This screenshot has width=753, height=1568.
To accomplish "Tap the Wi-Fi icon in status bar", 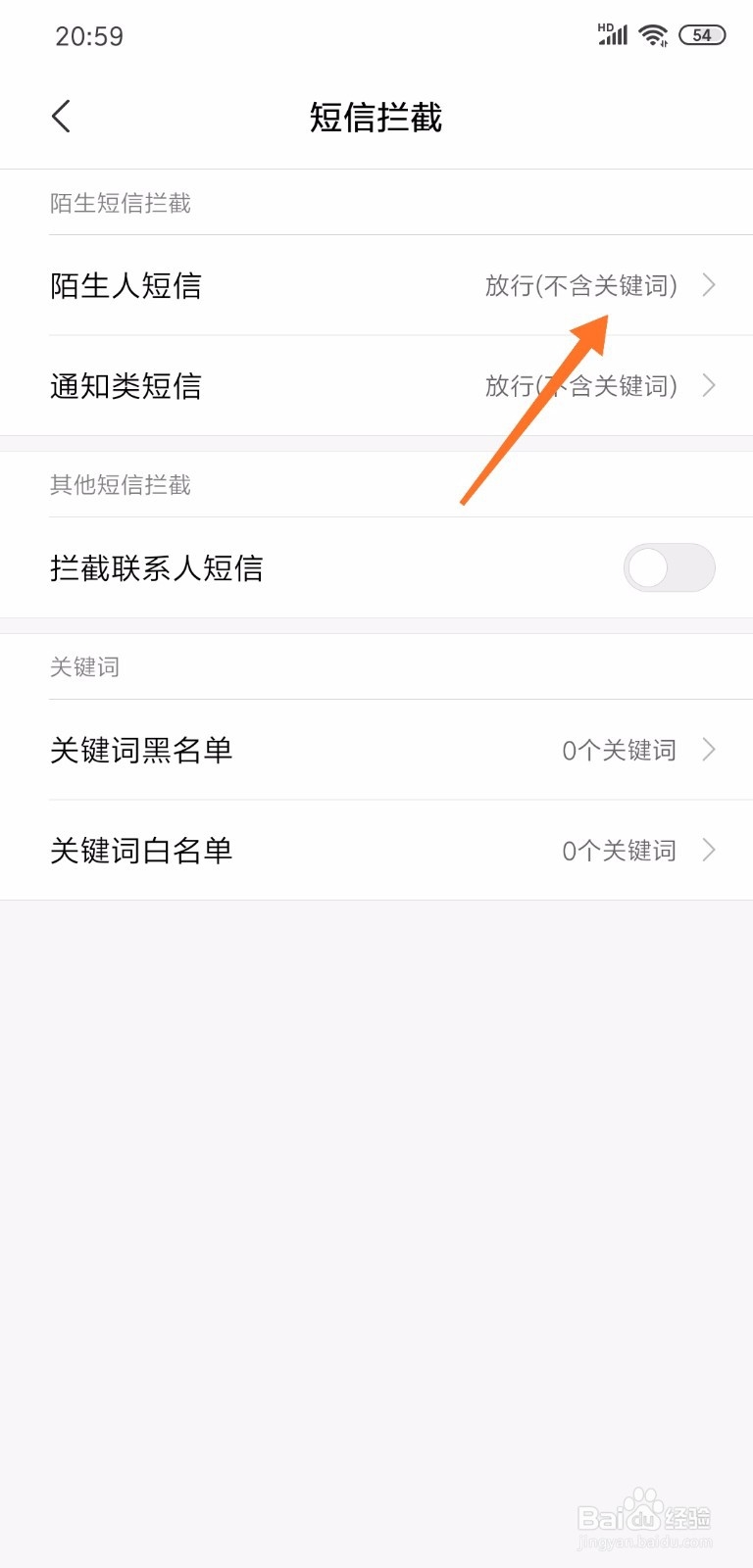I will point(654,33).
